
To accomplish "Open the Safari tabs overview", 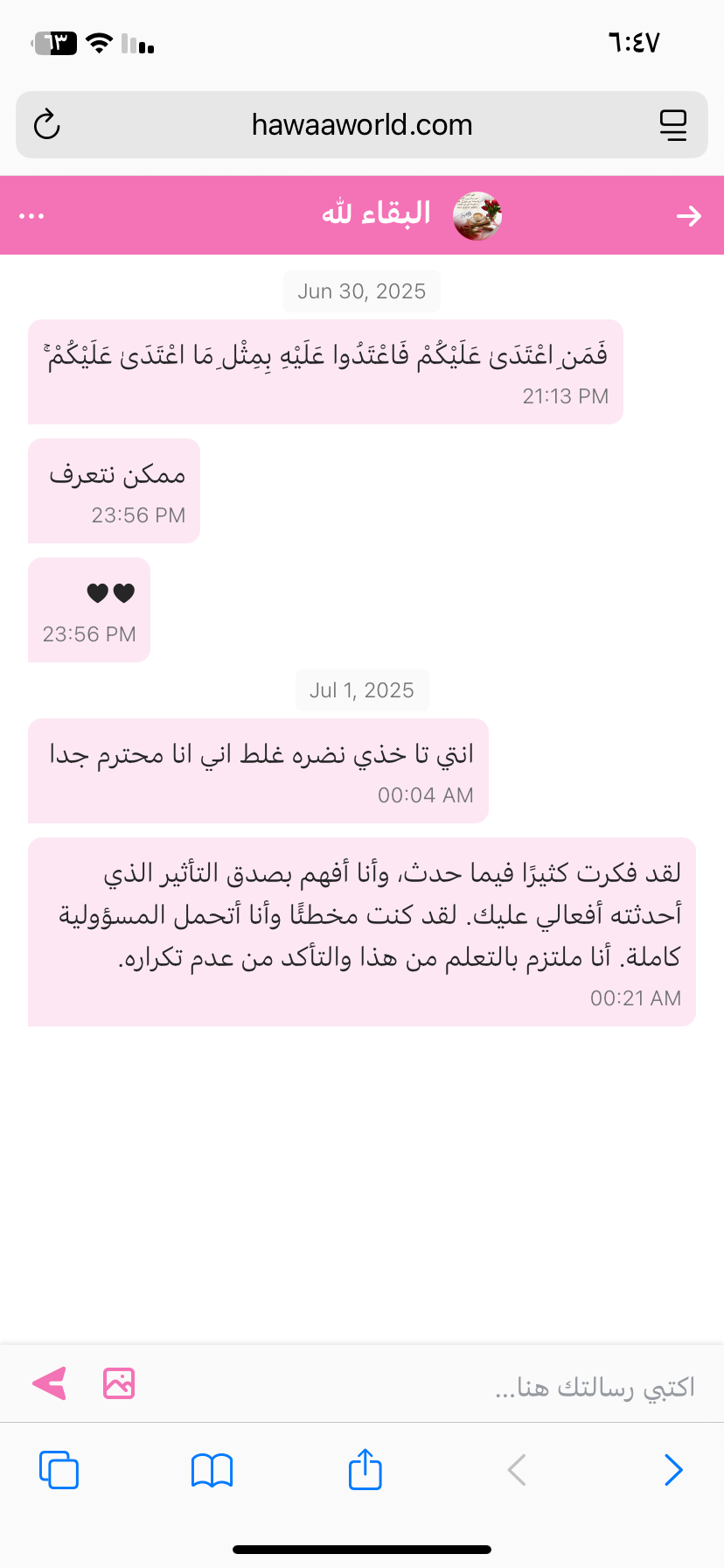I will pos(59,1469).
